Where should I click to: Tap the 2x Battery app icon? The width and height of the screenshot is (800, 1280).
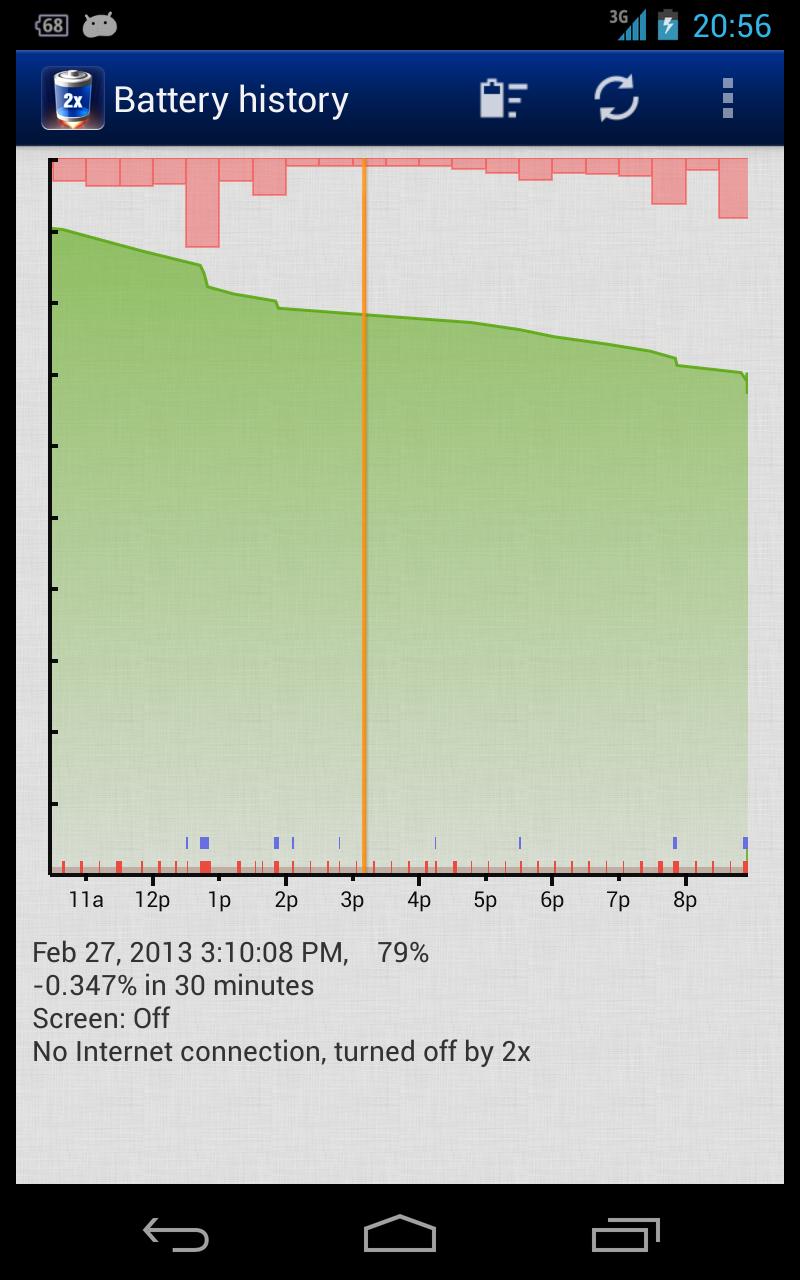72,99
